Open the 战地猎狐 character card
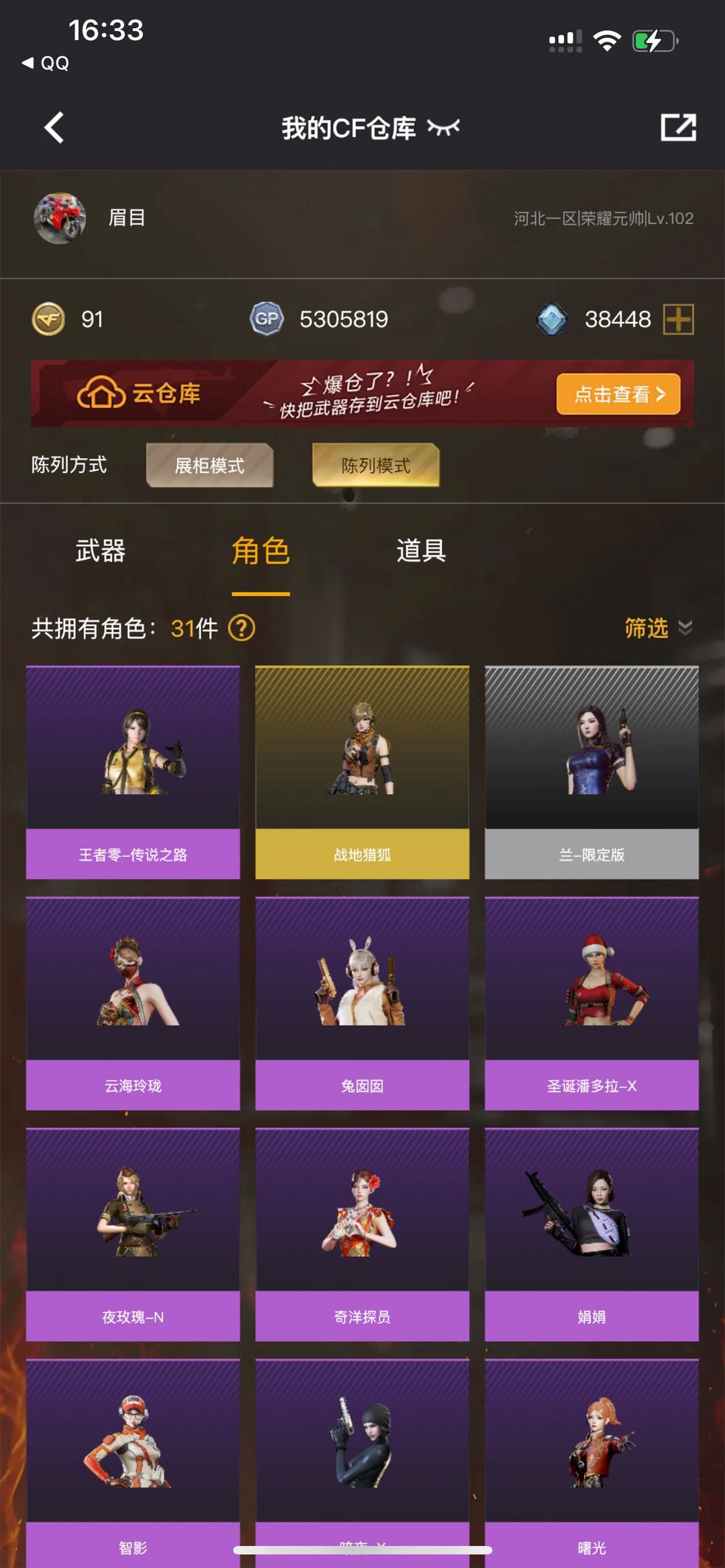 point(362,772)
